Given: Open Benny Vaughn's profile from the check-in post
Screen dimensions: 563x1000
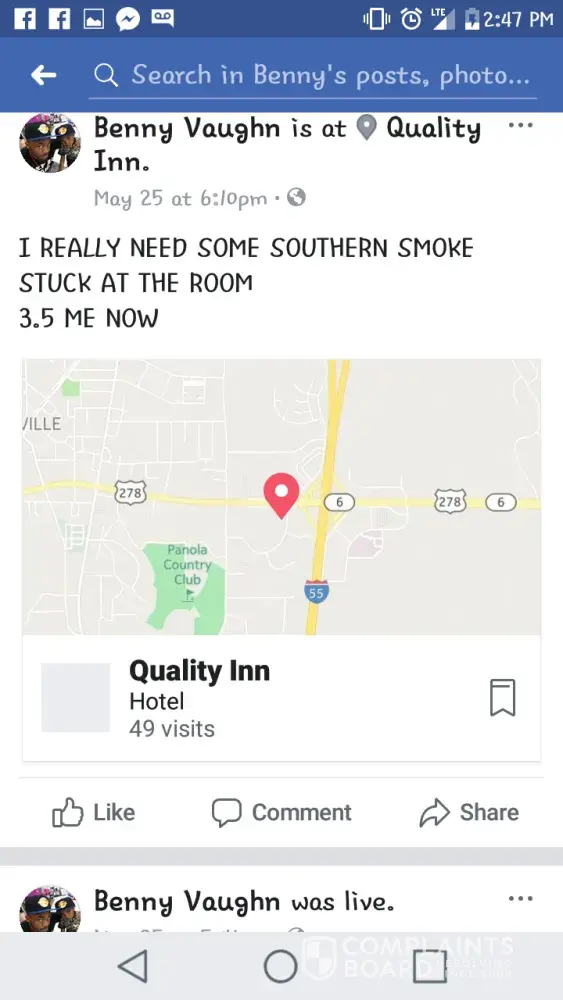Looking at the screenshot, I should click(x=186, y=129).
